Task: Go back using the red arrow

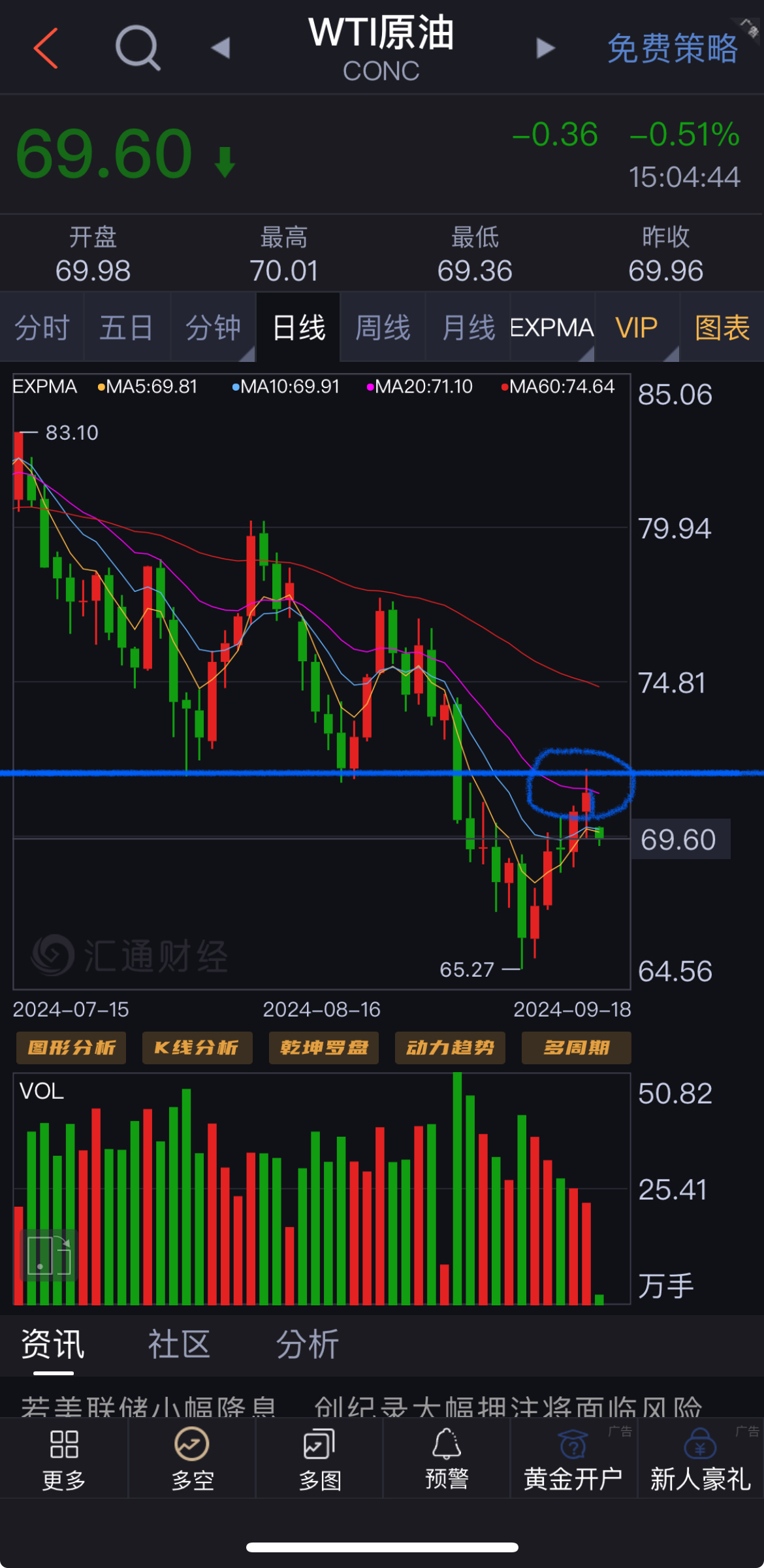Action: click(x=46, y=48)
